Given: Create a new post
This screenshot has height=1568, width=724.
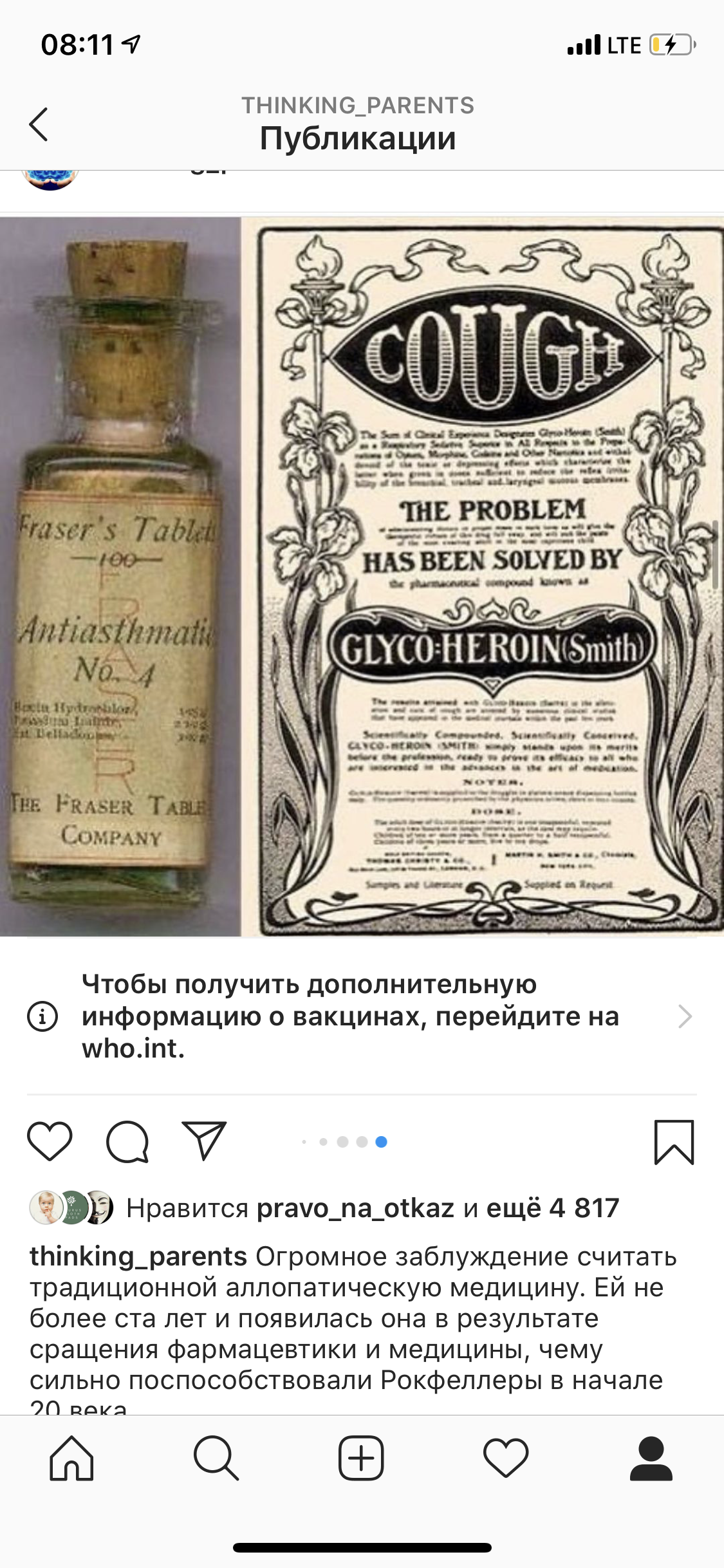Looking at the screenshot, I should pos(361,1459).
